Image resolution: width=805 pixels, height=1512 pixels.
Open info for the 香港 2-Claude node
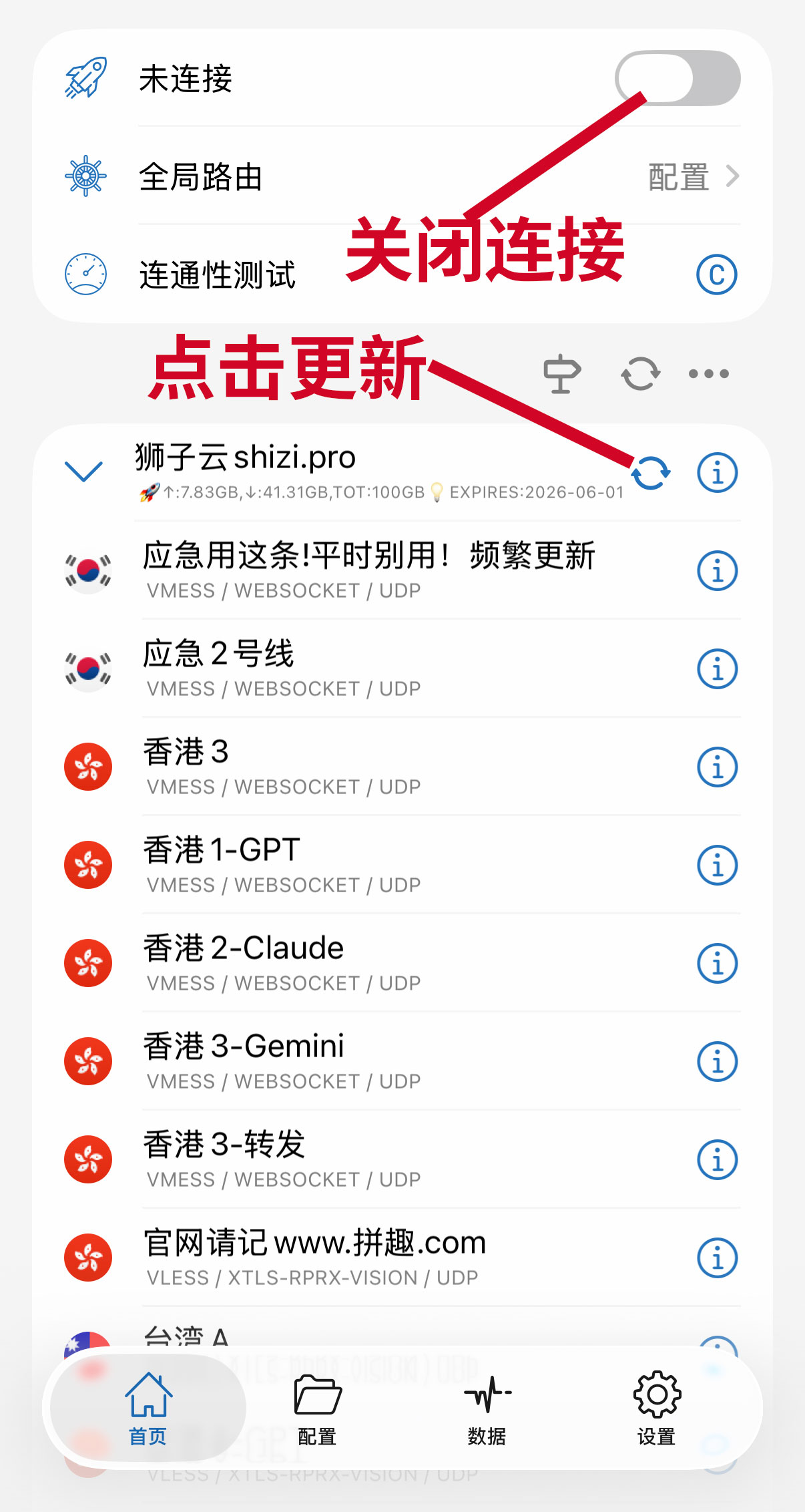(x=717, y=962)
